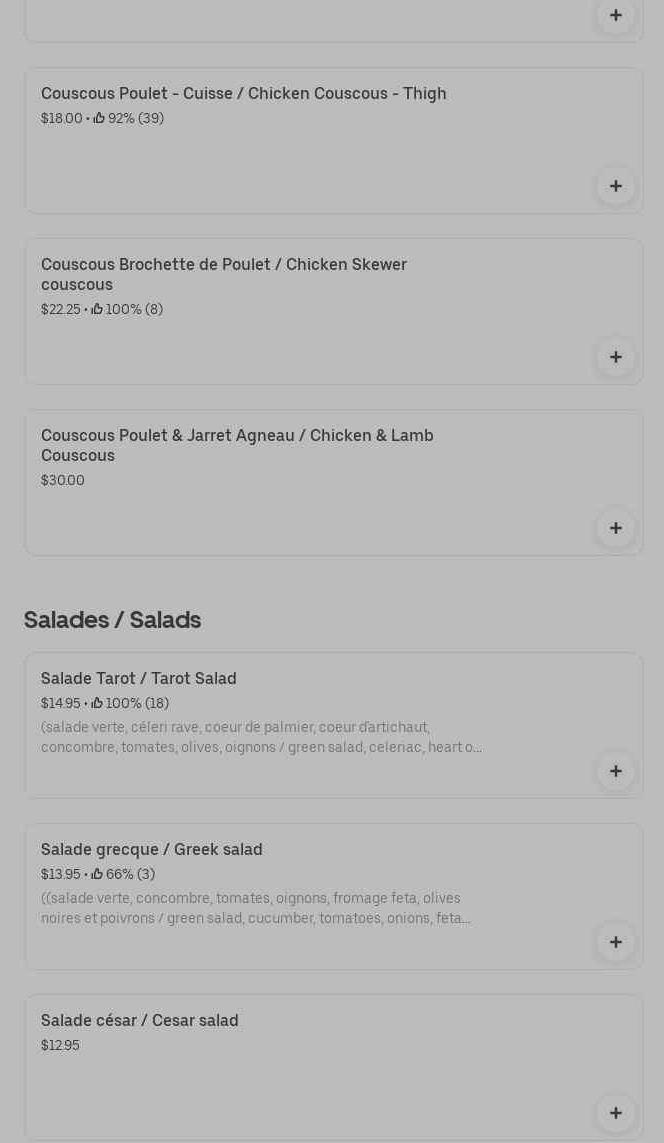The width and height of the screenshot is (664, 1143).
Task: Add Chicken & Lamb Couscous to cart
Action: 615,528
